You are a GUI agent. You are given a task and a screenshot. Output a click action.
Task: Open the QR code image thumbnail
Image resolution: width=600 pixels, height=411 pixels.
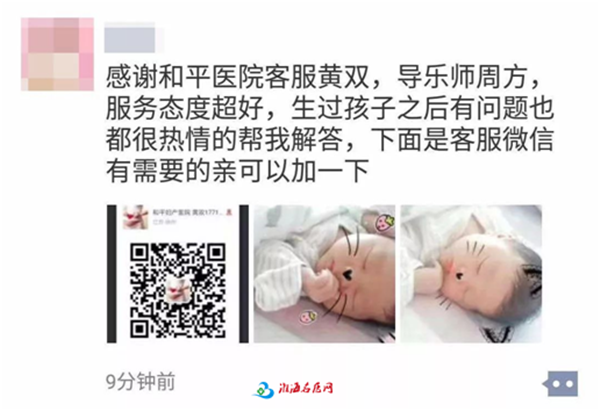pos(175,273)
